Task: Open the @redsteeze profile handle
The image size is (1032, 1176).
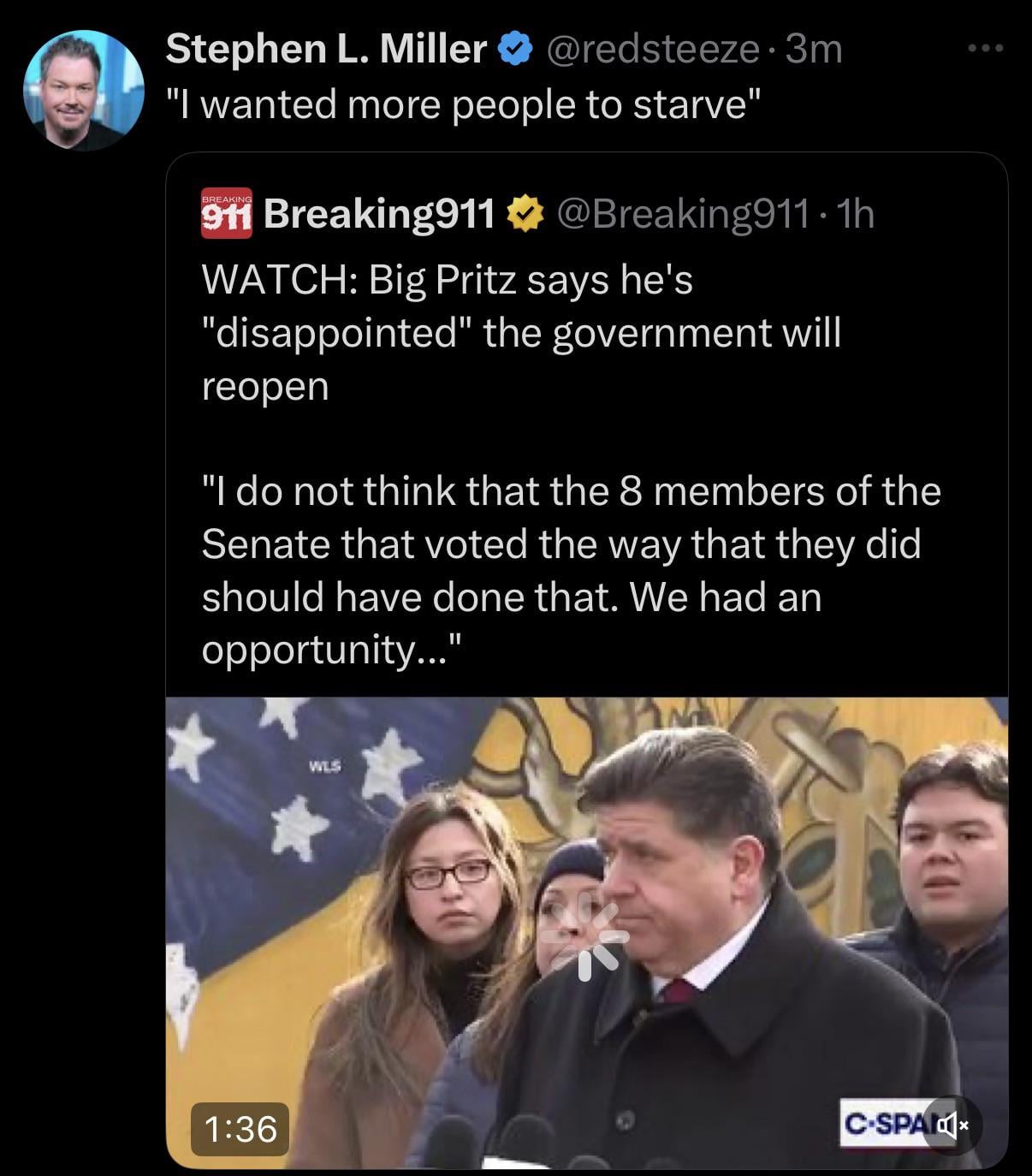Action: [x=652, y=49]
